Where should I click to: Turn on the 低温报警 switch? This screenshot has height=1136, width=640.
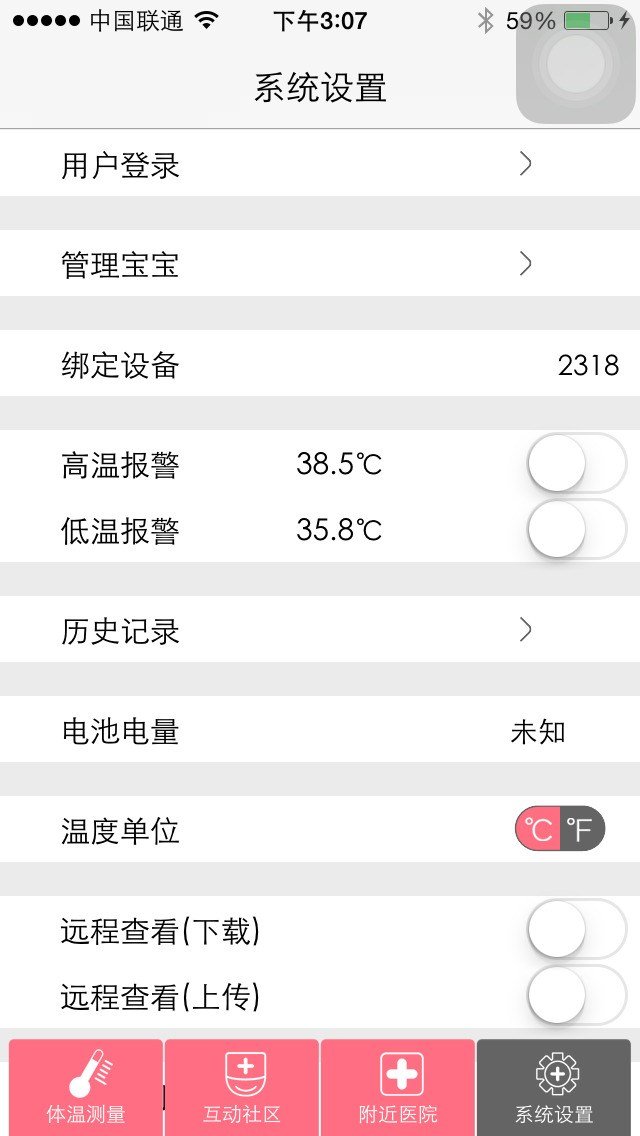click(575, 529)
